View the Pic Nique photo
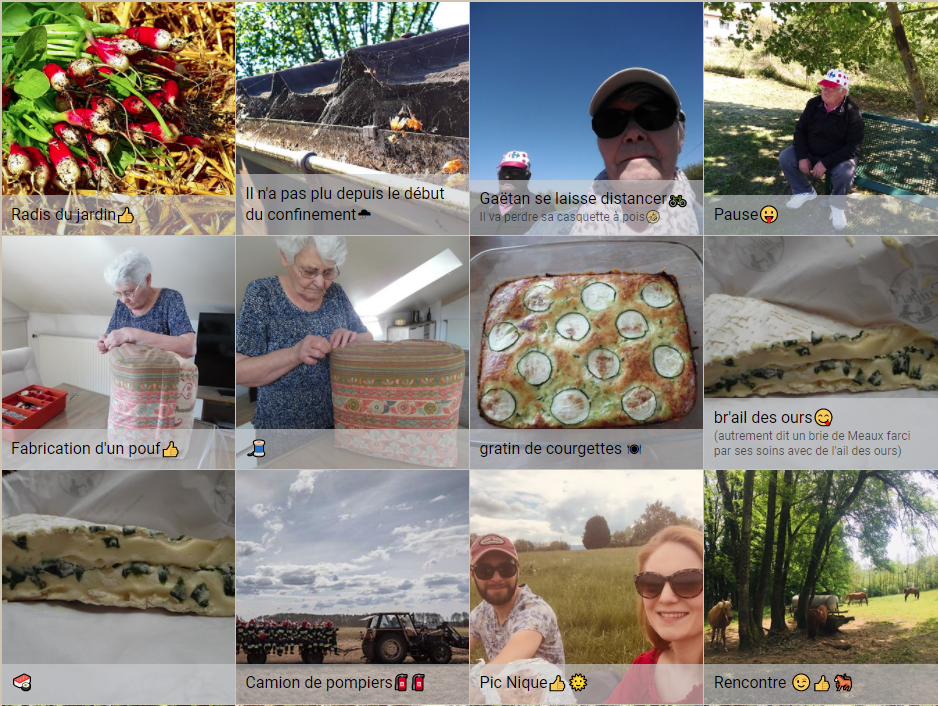Viewport: 938px width, 706px height. (586, 586)
